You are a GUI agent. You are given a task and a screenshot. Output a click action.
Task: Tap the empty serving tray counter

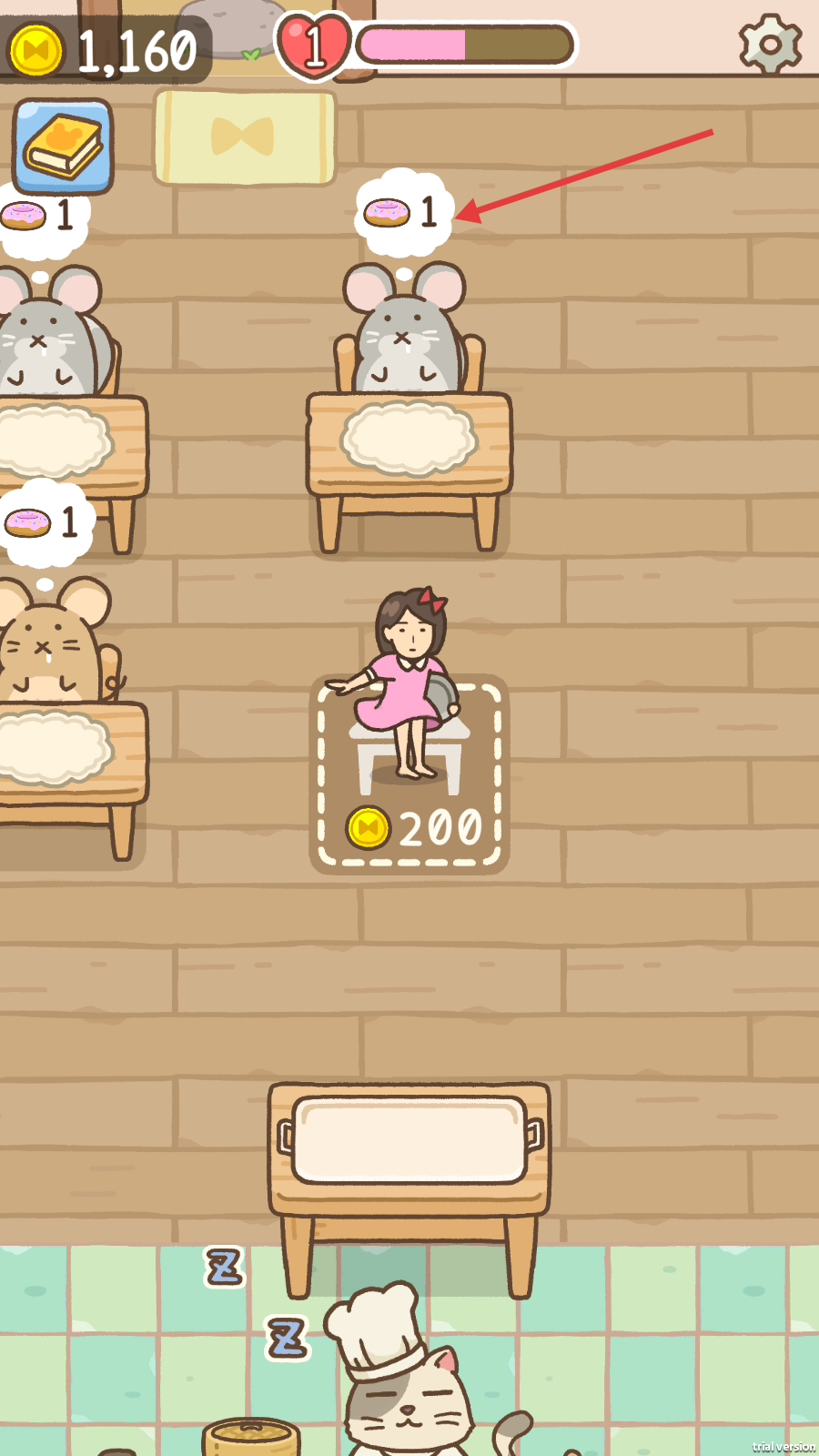(x=409, y=1139)
